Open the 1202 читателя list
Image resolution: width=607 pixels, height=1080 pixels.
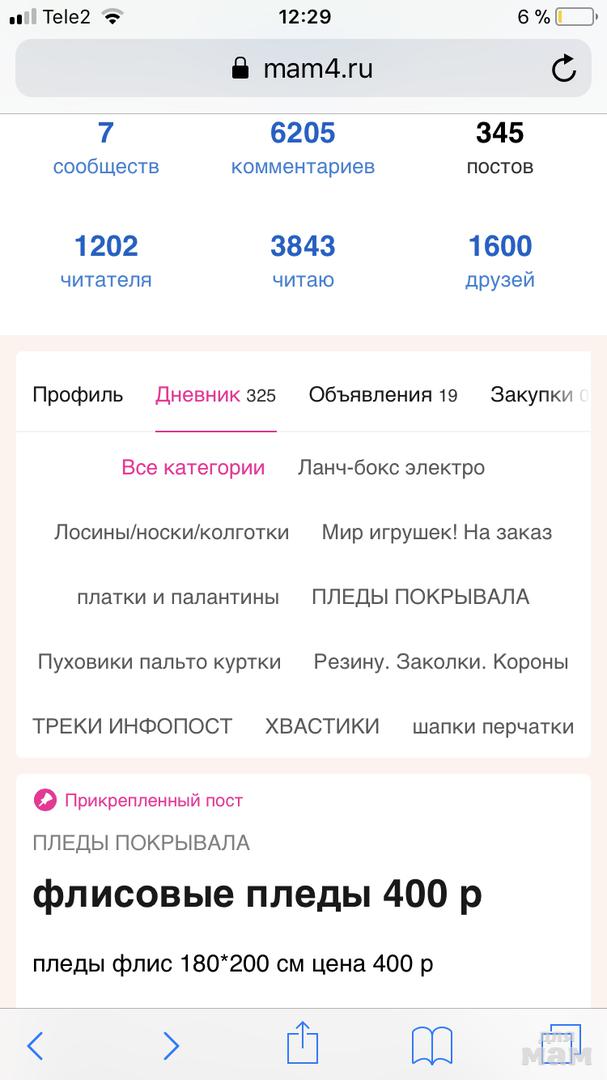106,261
